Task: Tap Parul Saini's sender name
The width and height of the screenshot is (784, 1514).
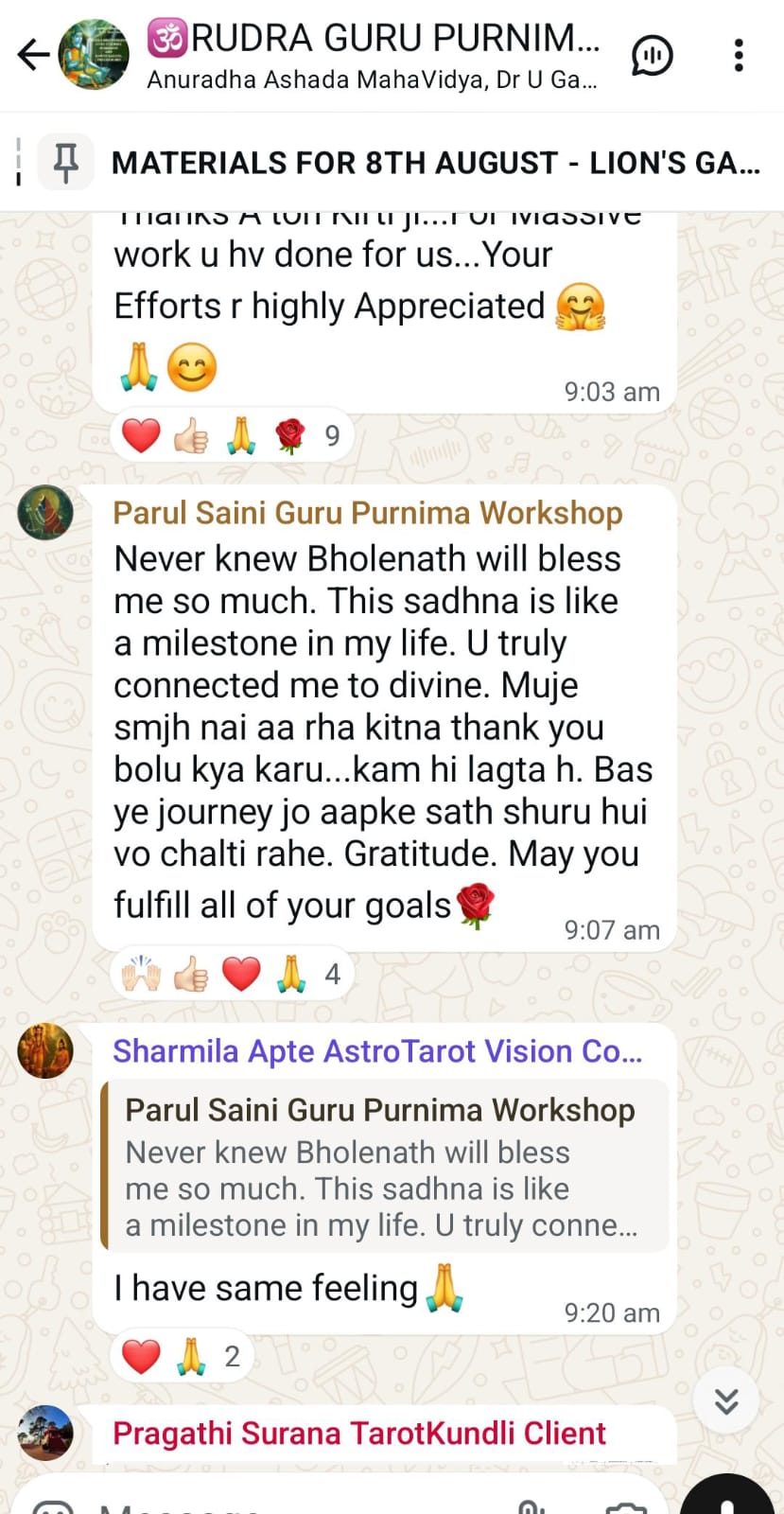Action: pos(367,513)
